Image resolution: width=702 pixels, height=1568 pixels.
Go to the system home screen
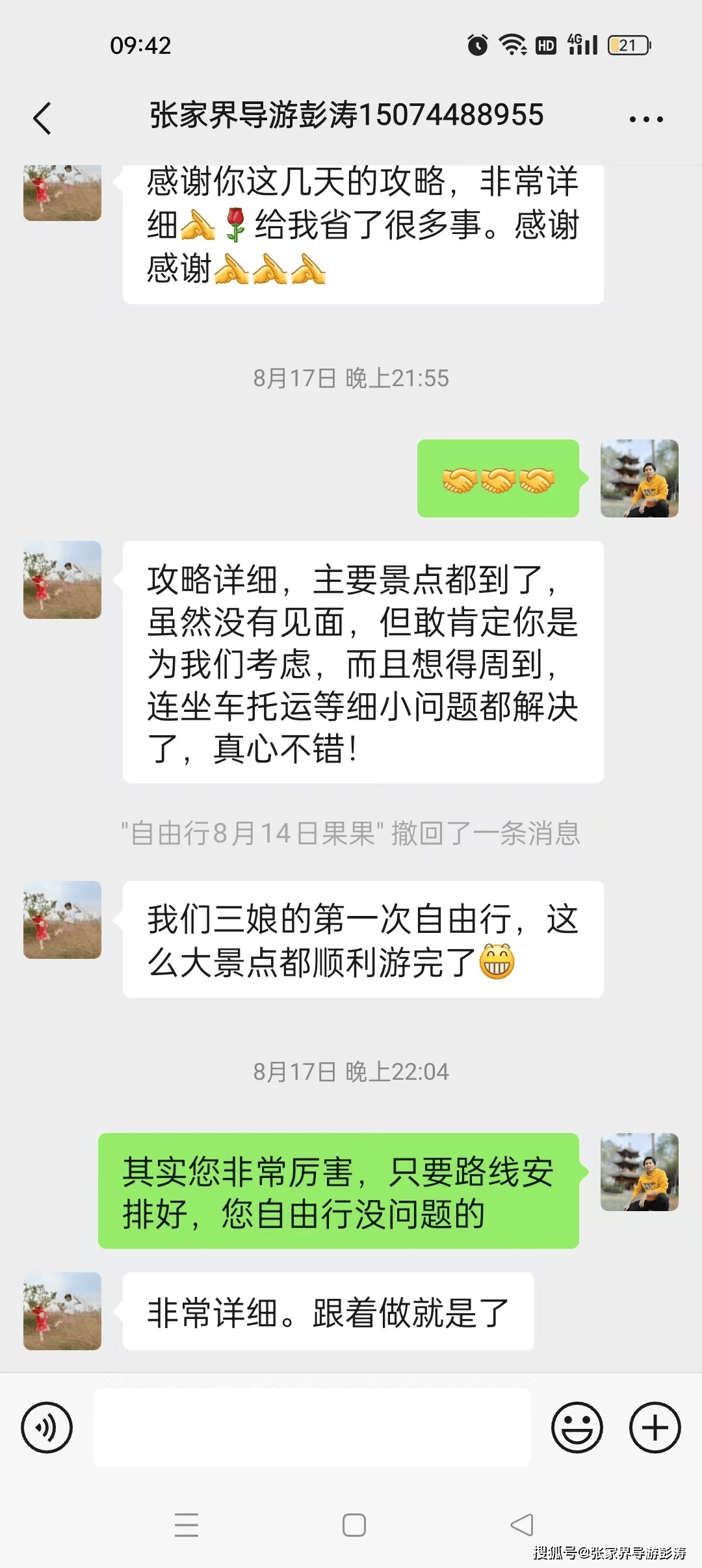(x=354, y=1524)
